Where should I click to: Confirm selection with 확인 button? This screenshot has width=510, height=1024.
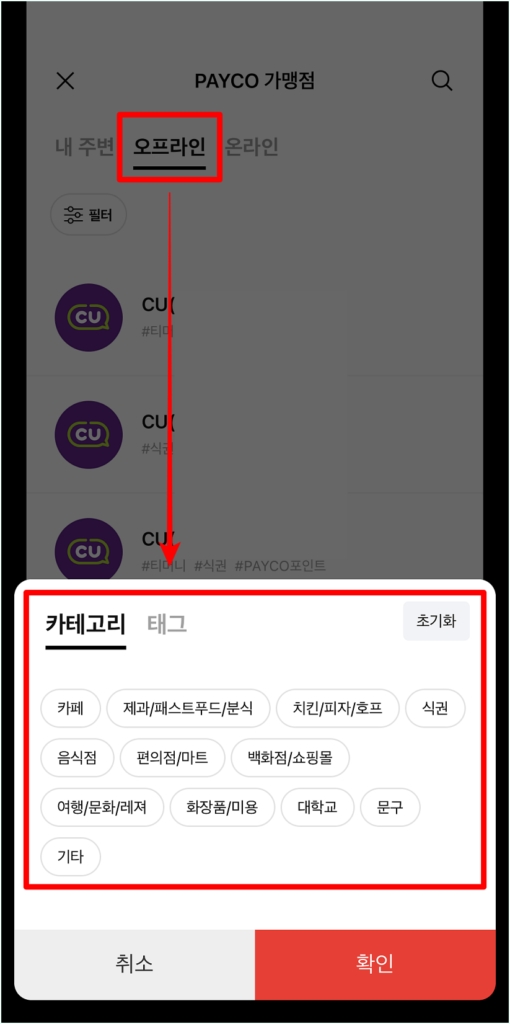[x=375, y=964]
